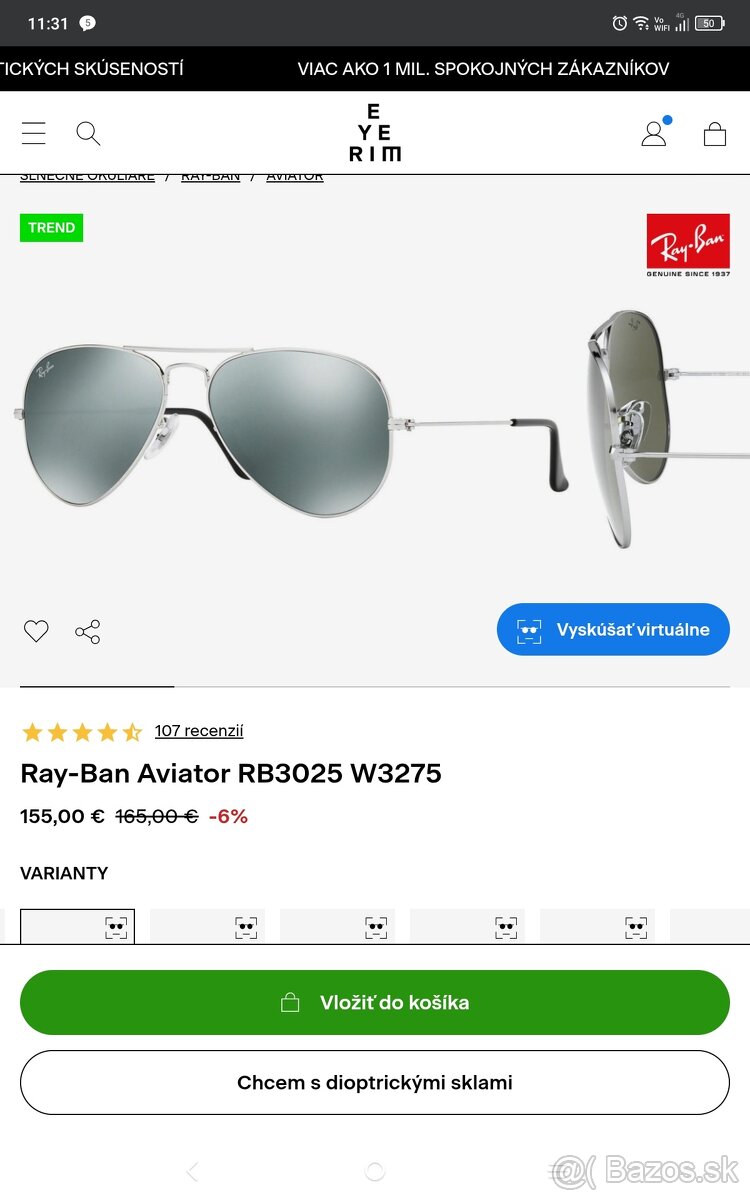Open the account profile icon with notification dot
Screen dimensions: 750x1200
point(655,132)
